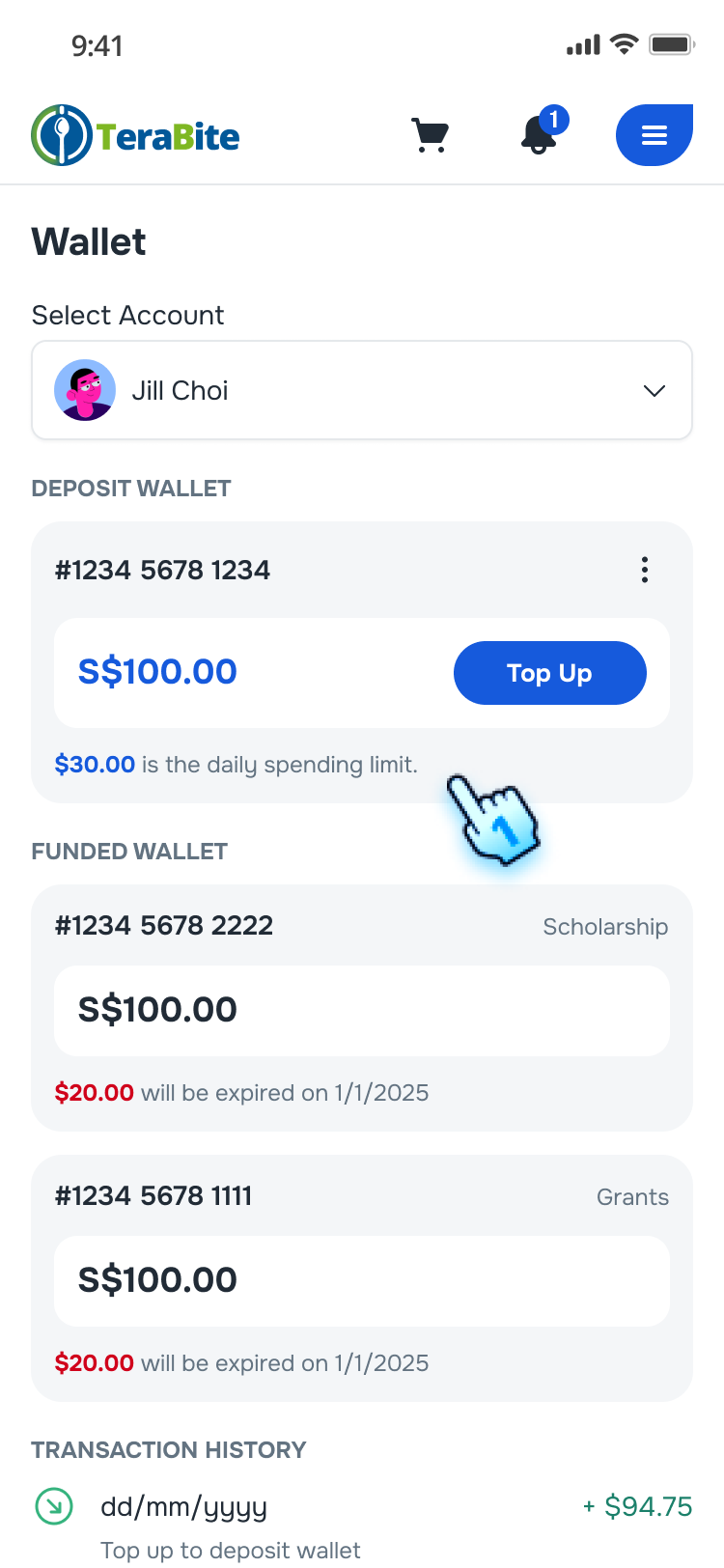Click the notification badge showing 1

555,120
